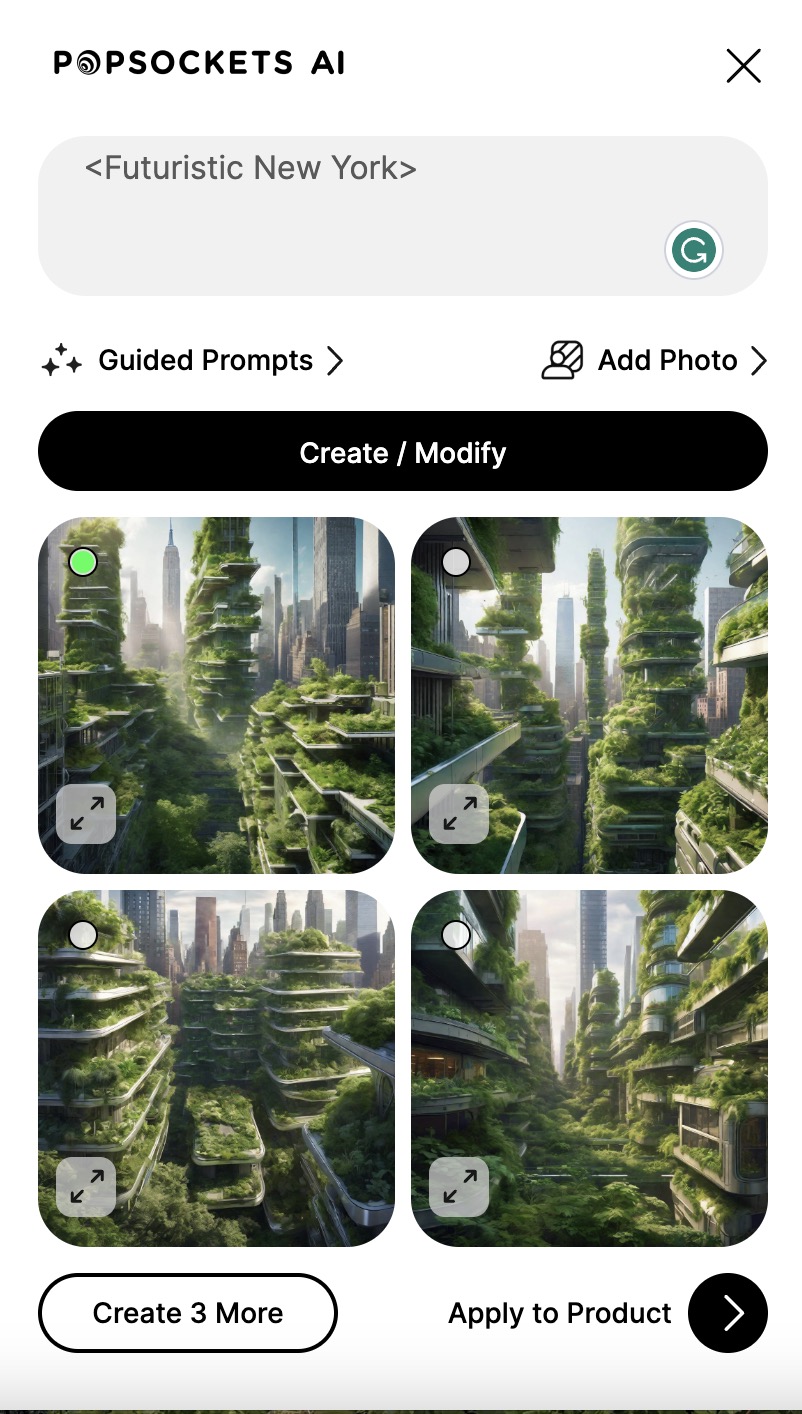
Task: Select the bottom-right generated image
Action: (456, 935)
